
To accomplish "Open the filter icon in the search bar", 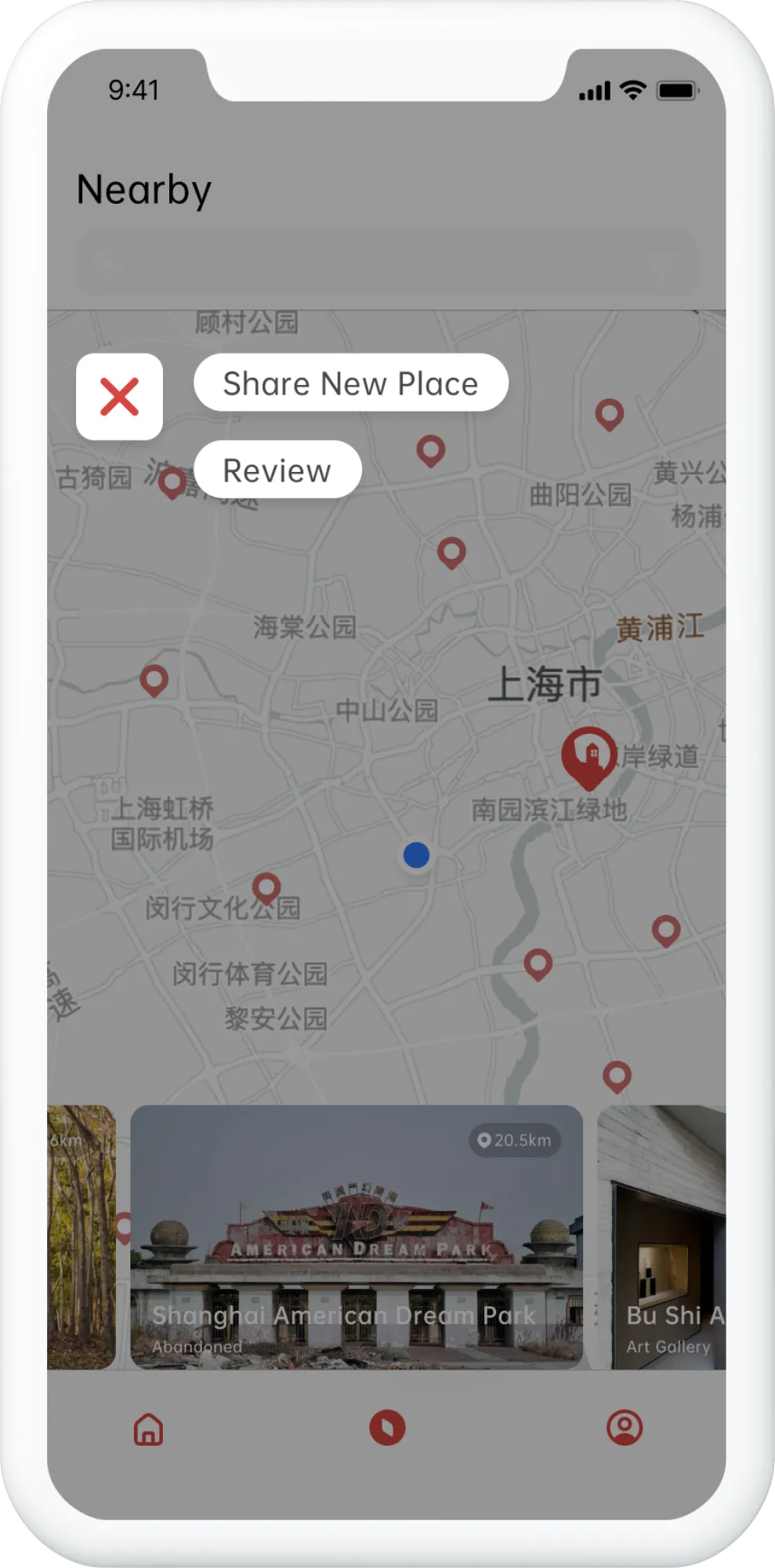I will click(661, 264).
